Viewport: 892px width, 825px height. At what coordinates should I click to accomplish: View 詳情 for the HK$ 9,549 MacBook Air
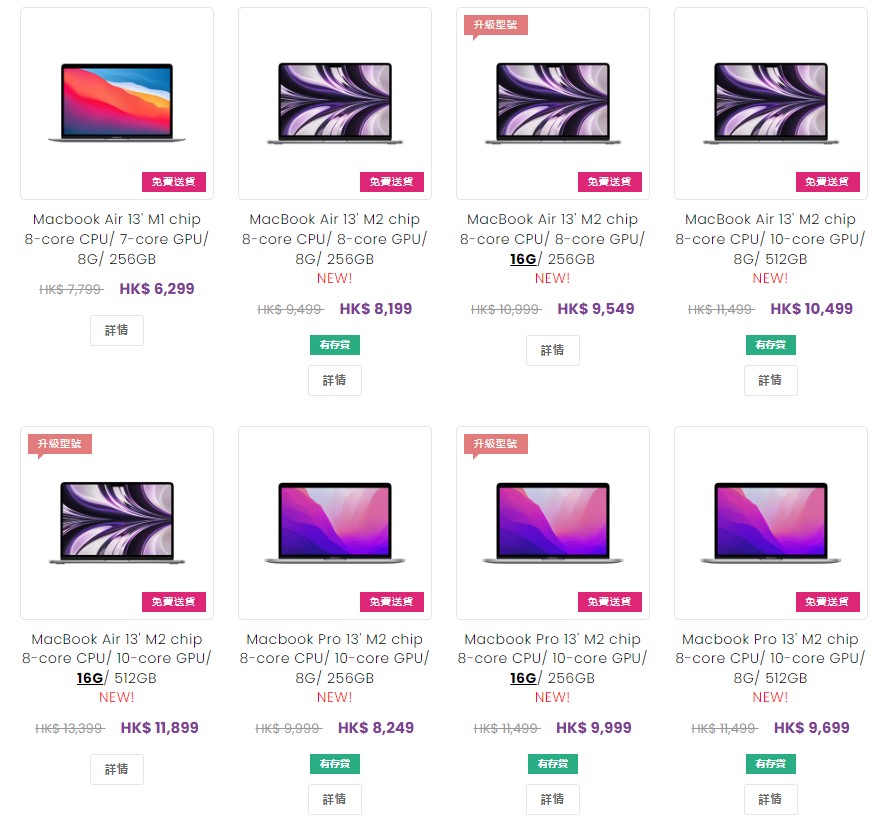tap(552, 351)
